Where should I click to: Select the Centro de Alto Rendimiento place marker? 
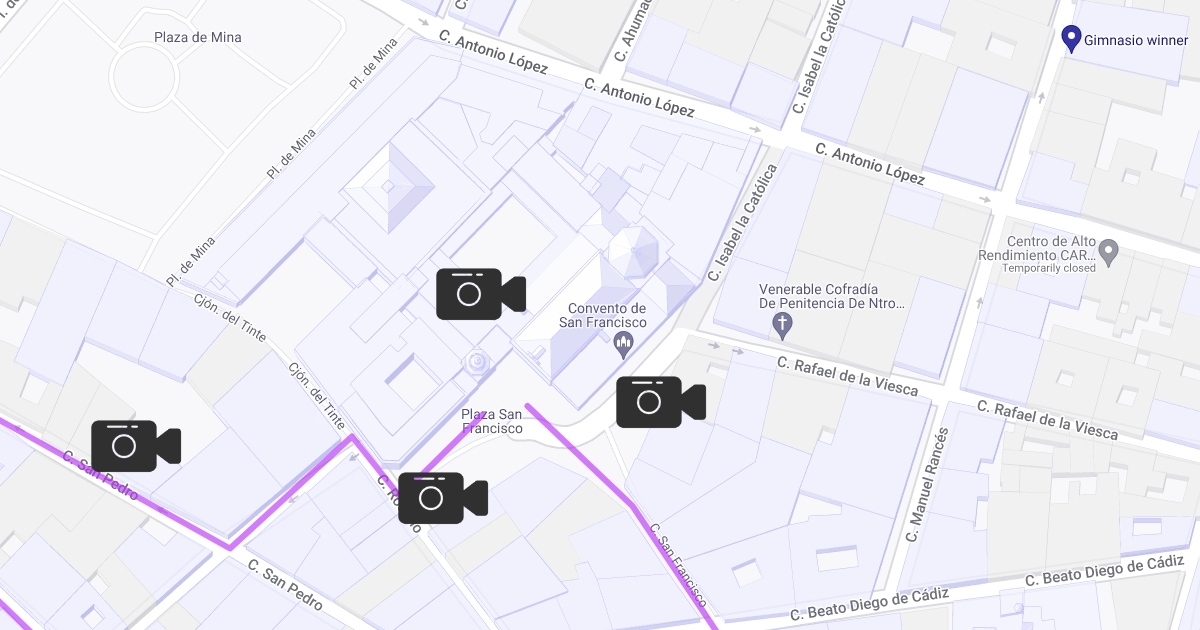click(x=1108, y=249)
